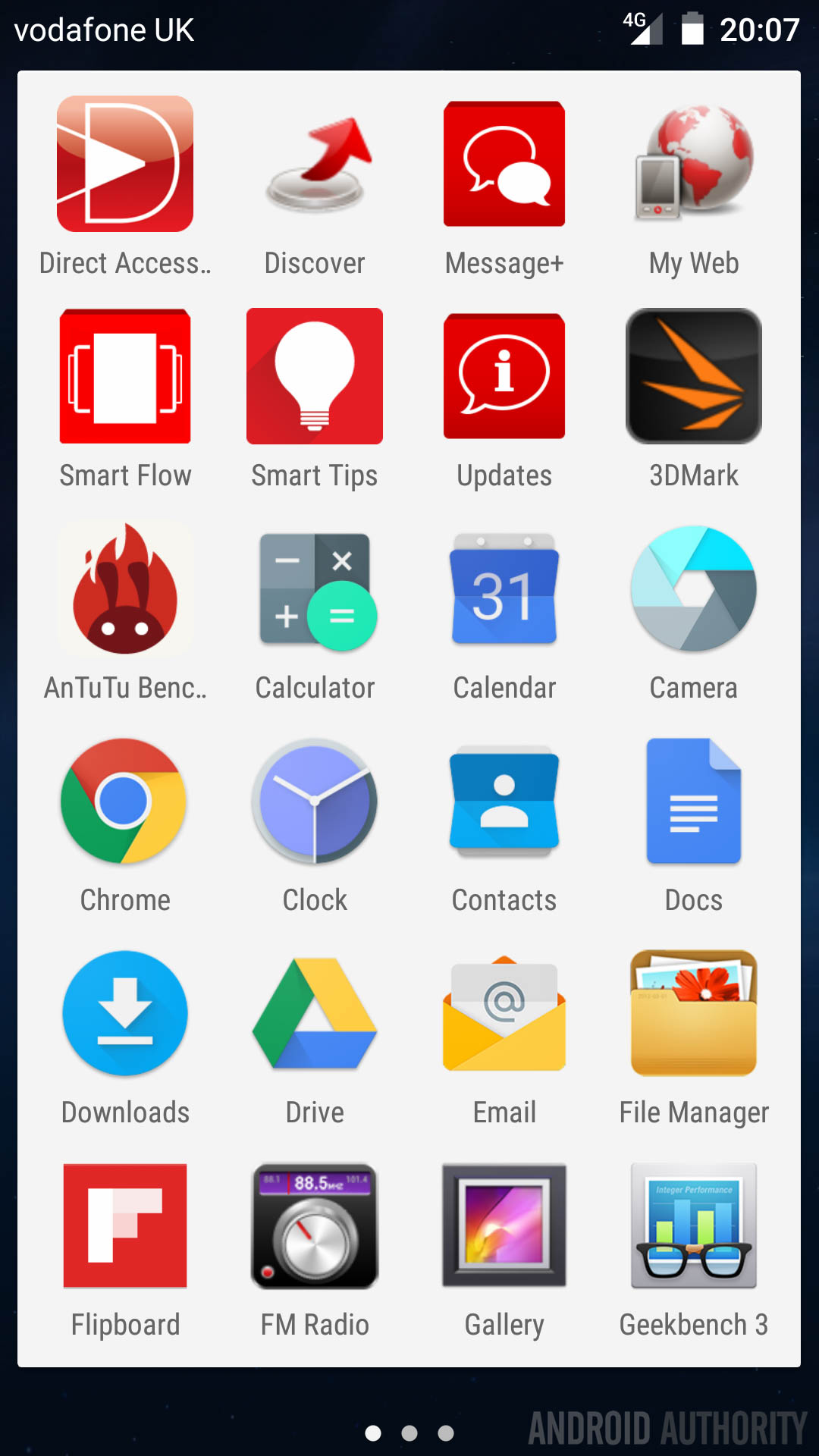The image size is (819, 1456).
Task: Open Smart Tips
Action: (x=315, y=376)
